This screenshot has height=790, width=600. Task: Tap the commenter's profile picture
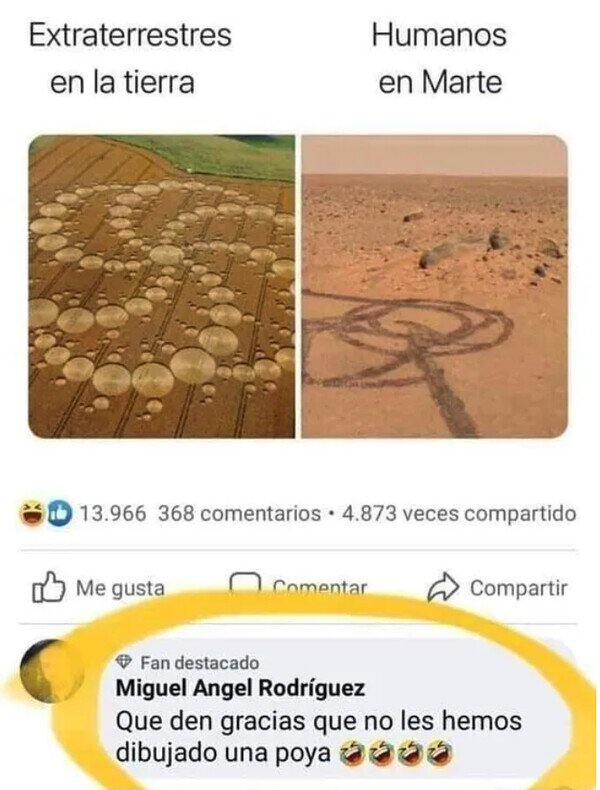click(52, 671)
